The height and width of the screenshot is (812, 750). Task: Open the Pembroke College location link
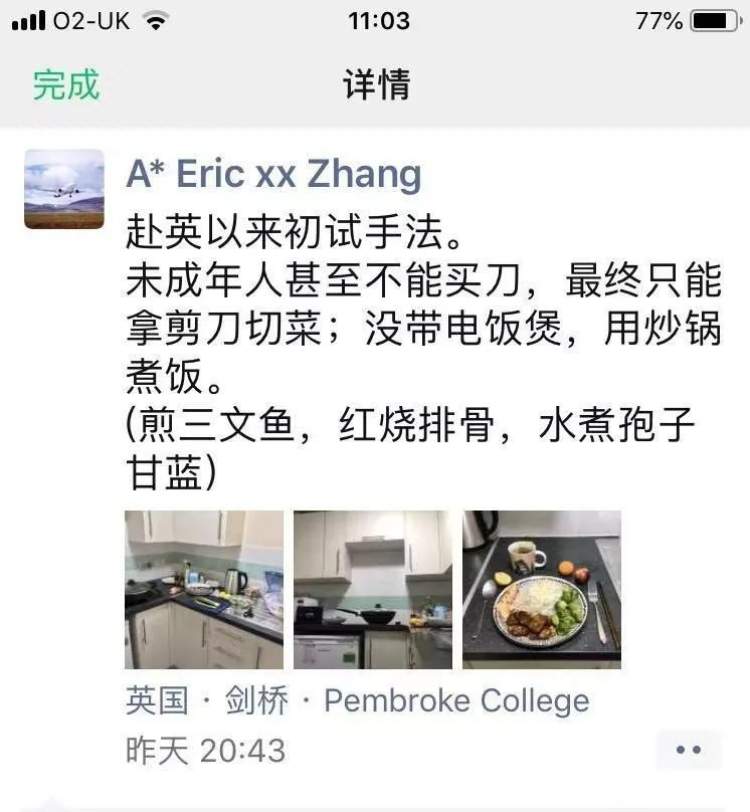pyautogui.click(x=357, y=700)
